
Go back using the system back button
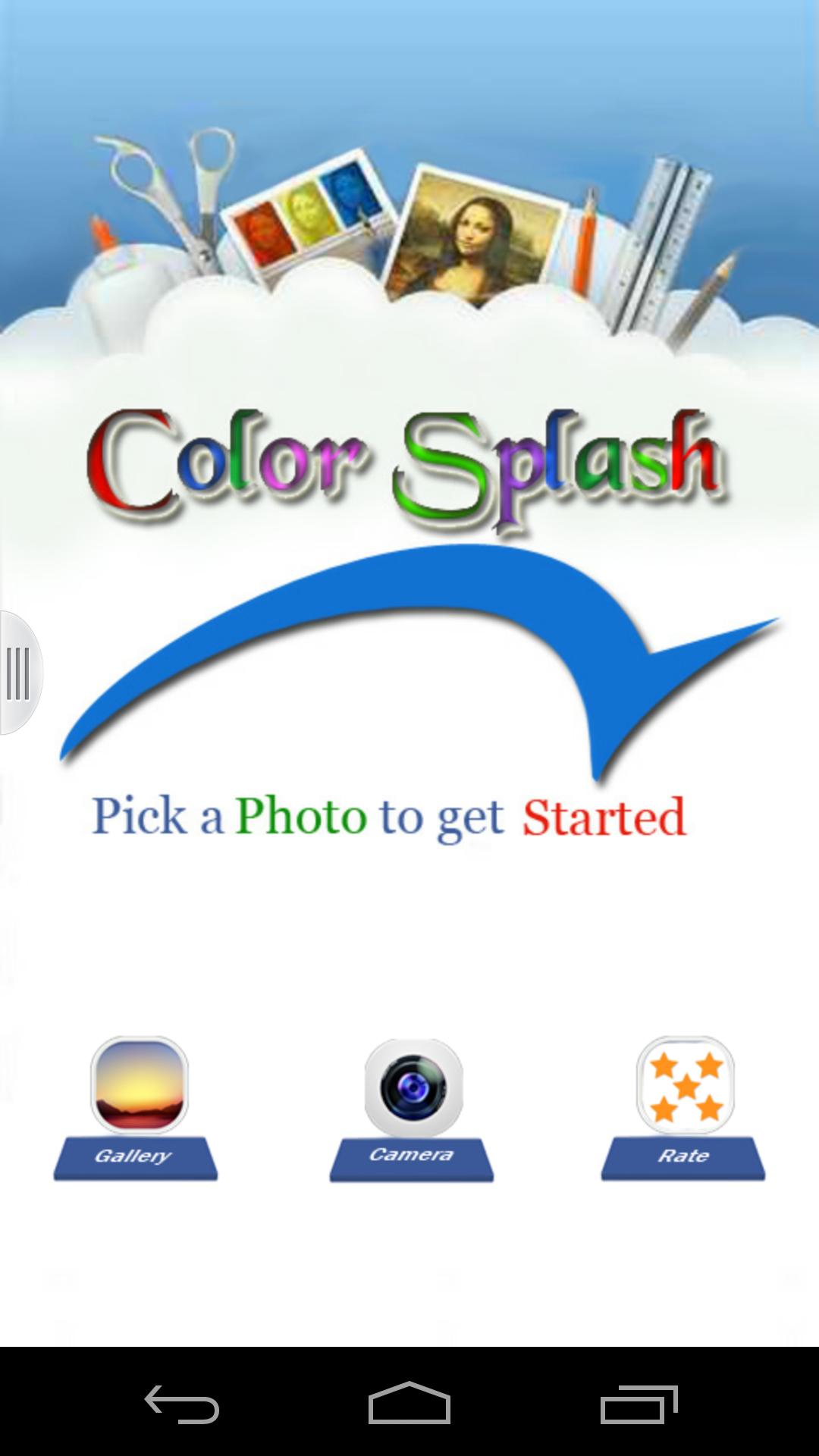pyautogui.click(x=182, y=1404)
